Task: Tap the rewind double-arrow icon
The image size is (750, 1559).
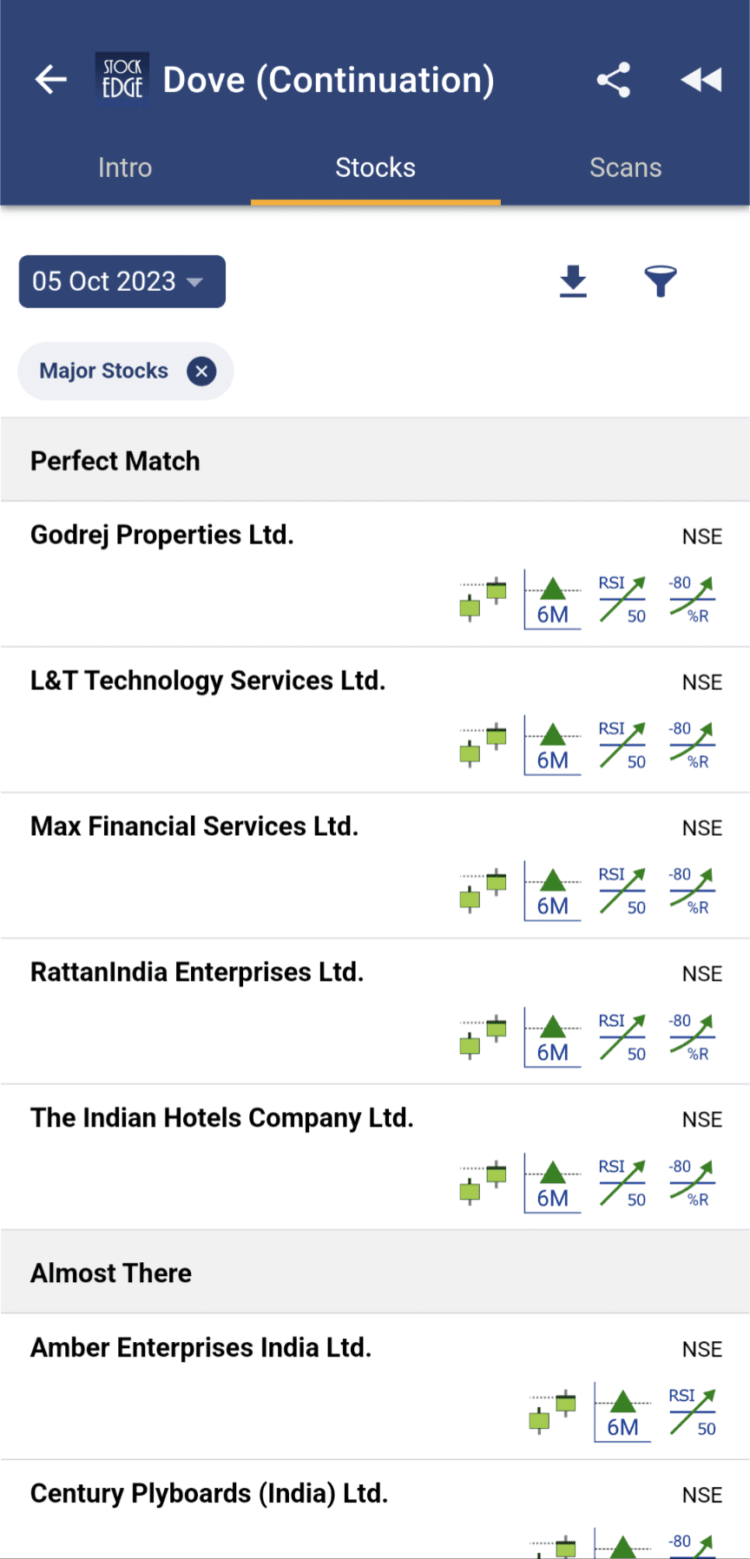Action: click(x=701, y=80)
